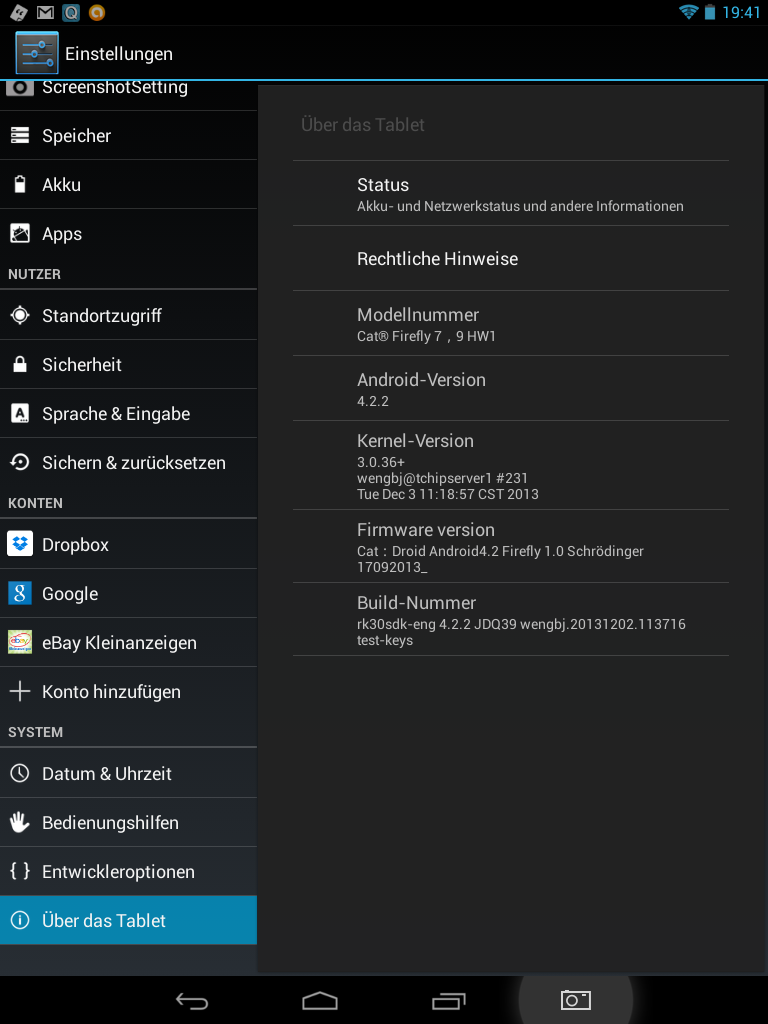Open the Apps settings
This screenshot has width=768, height=1024.
coord(128,234)
